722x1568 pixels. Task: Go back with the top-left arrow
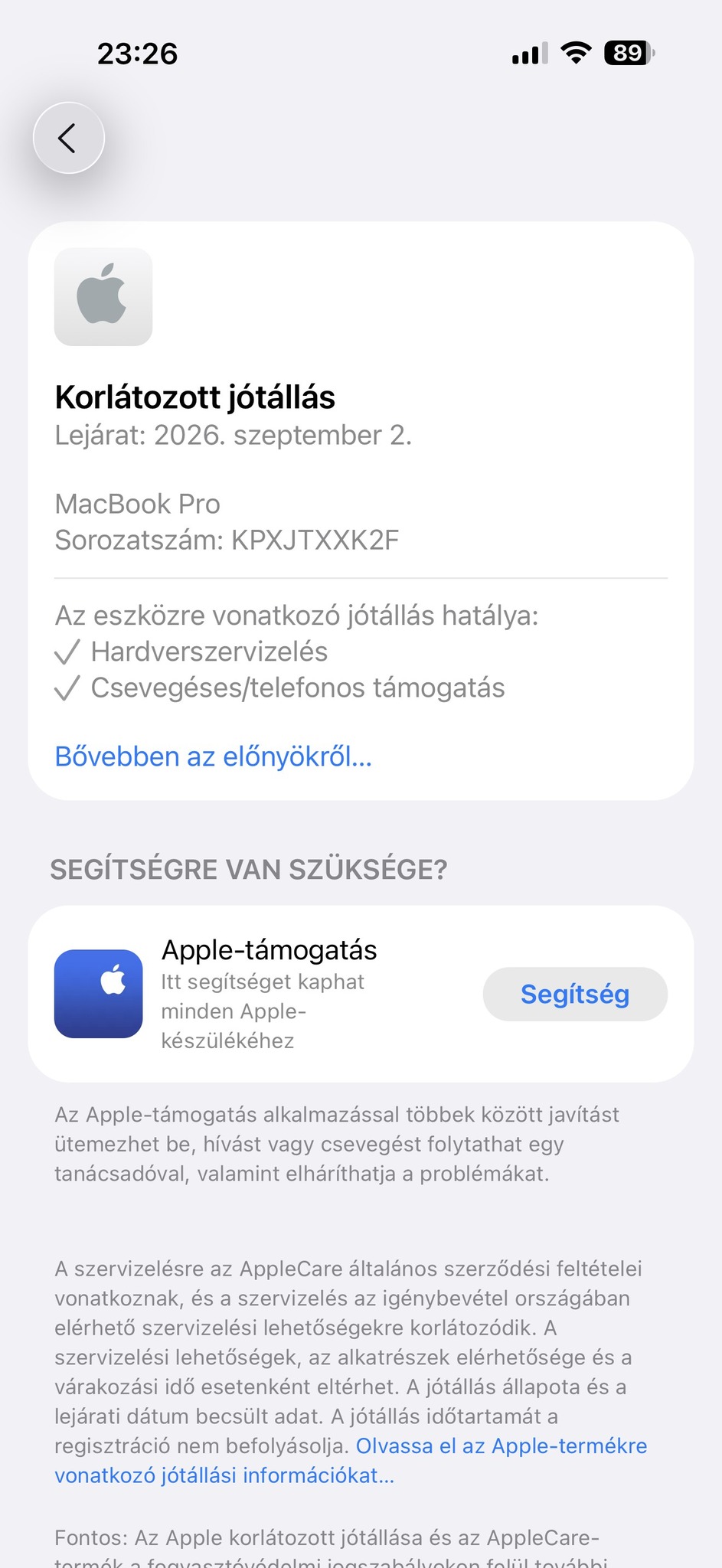69,138
